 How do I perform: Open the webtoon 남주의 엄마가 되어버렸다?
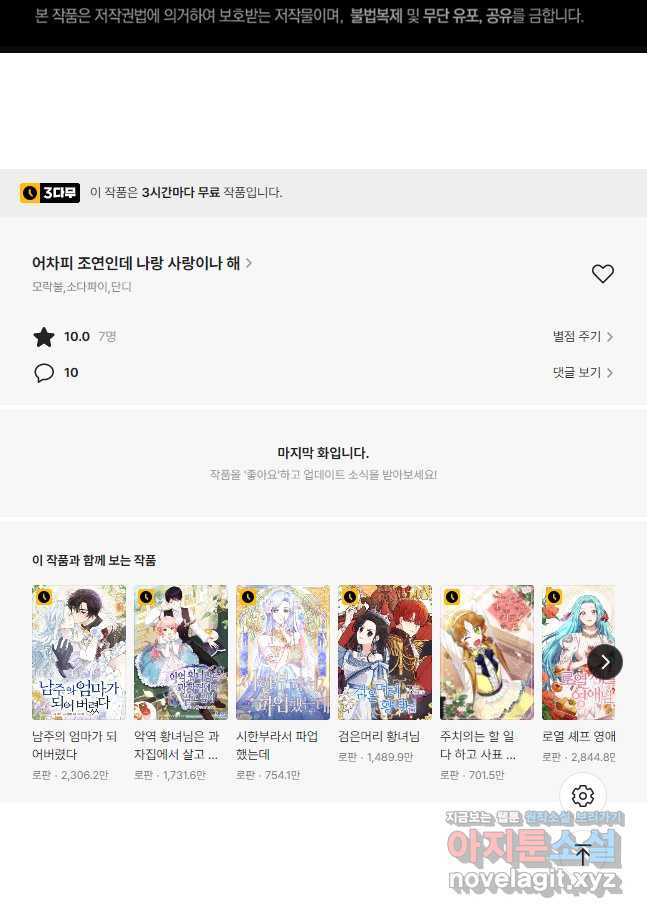[x=79, y=653]
